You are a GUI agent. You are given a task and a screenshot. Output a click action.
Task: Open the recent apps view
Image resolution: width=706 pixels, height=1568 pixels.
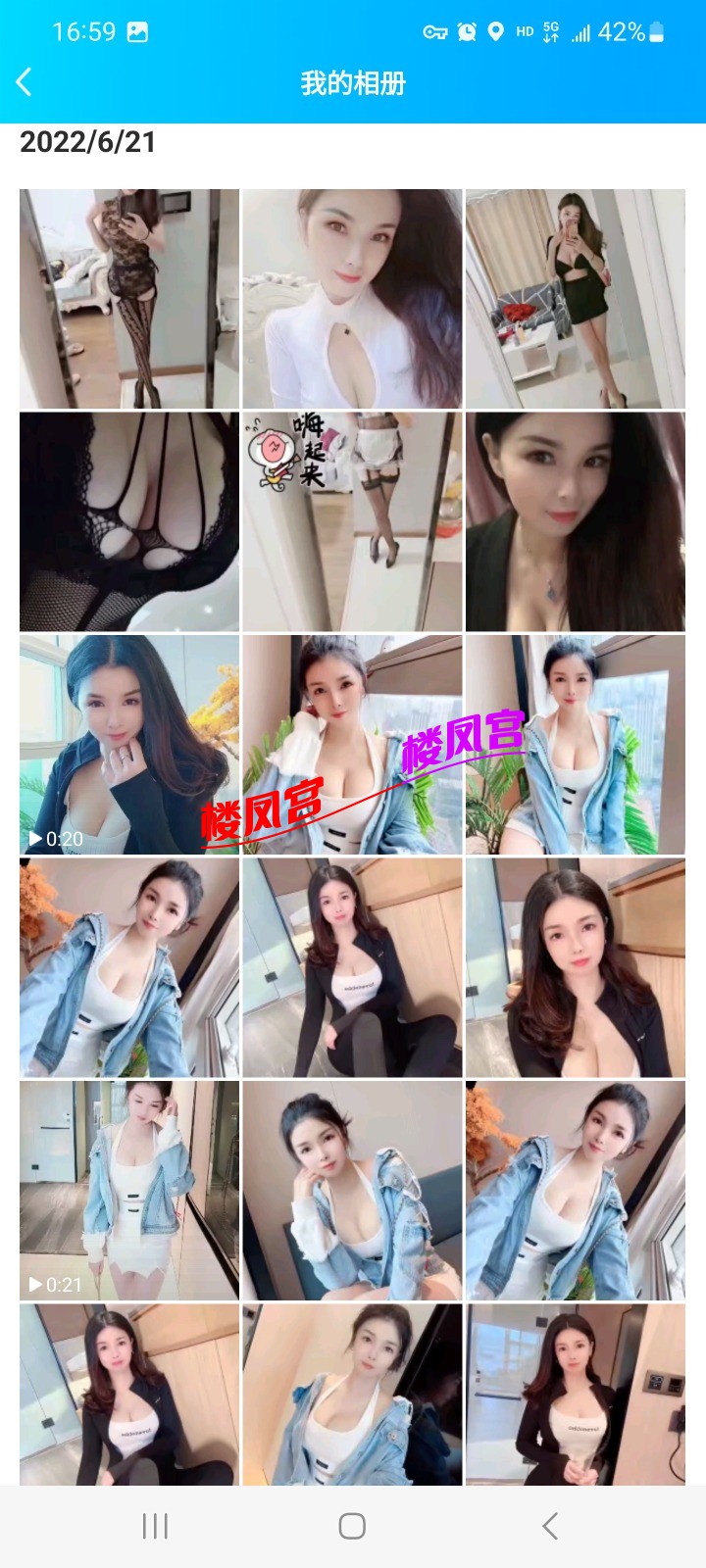(x=155, y=1526)
